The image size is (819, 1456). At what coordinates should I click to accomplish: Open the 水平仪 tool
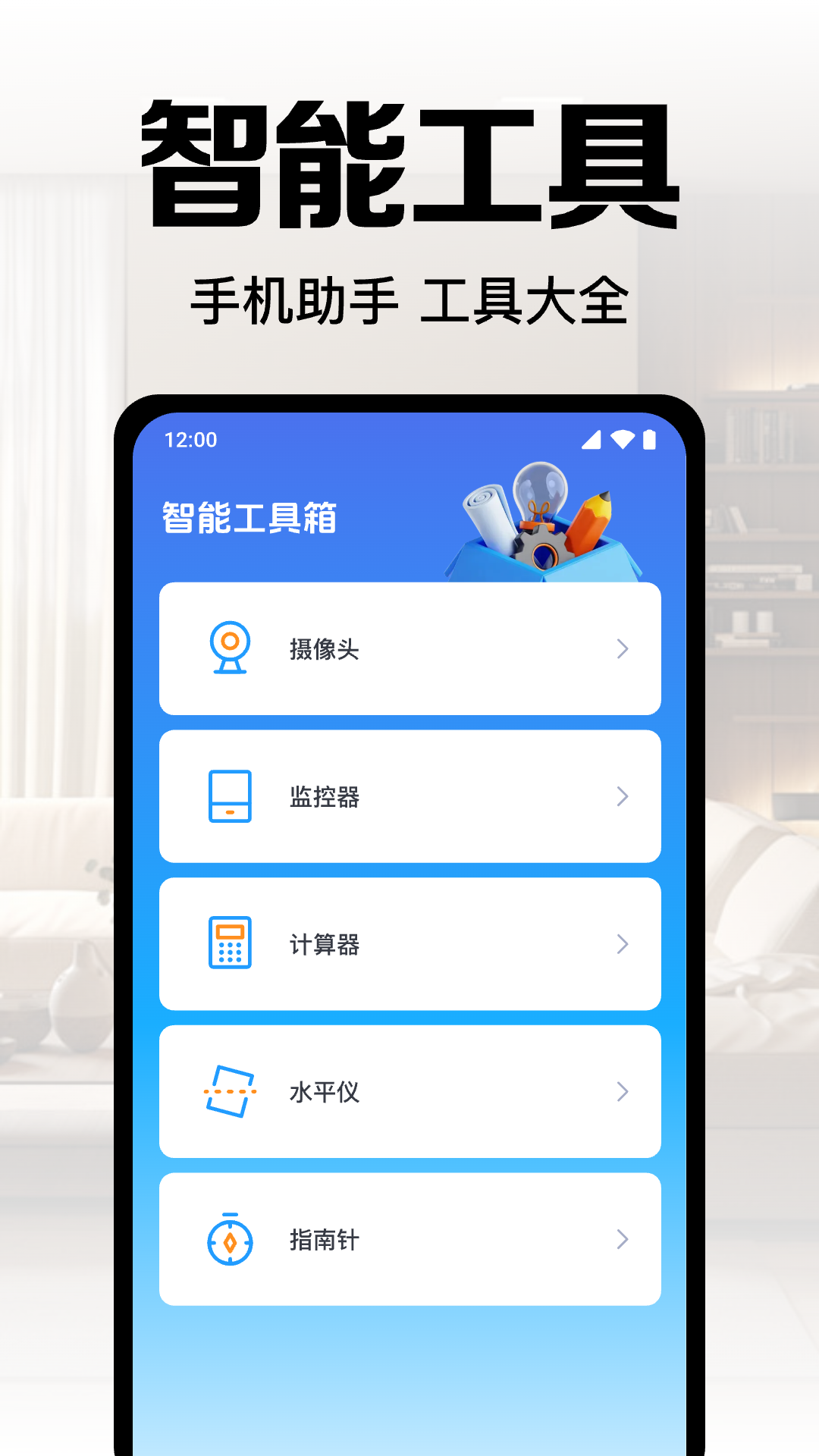coord(409,1092)
